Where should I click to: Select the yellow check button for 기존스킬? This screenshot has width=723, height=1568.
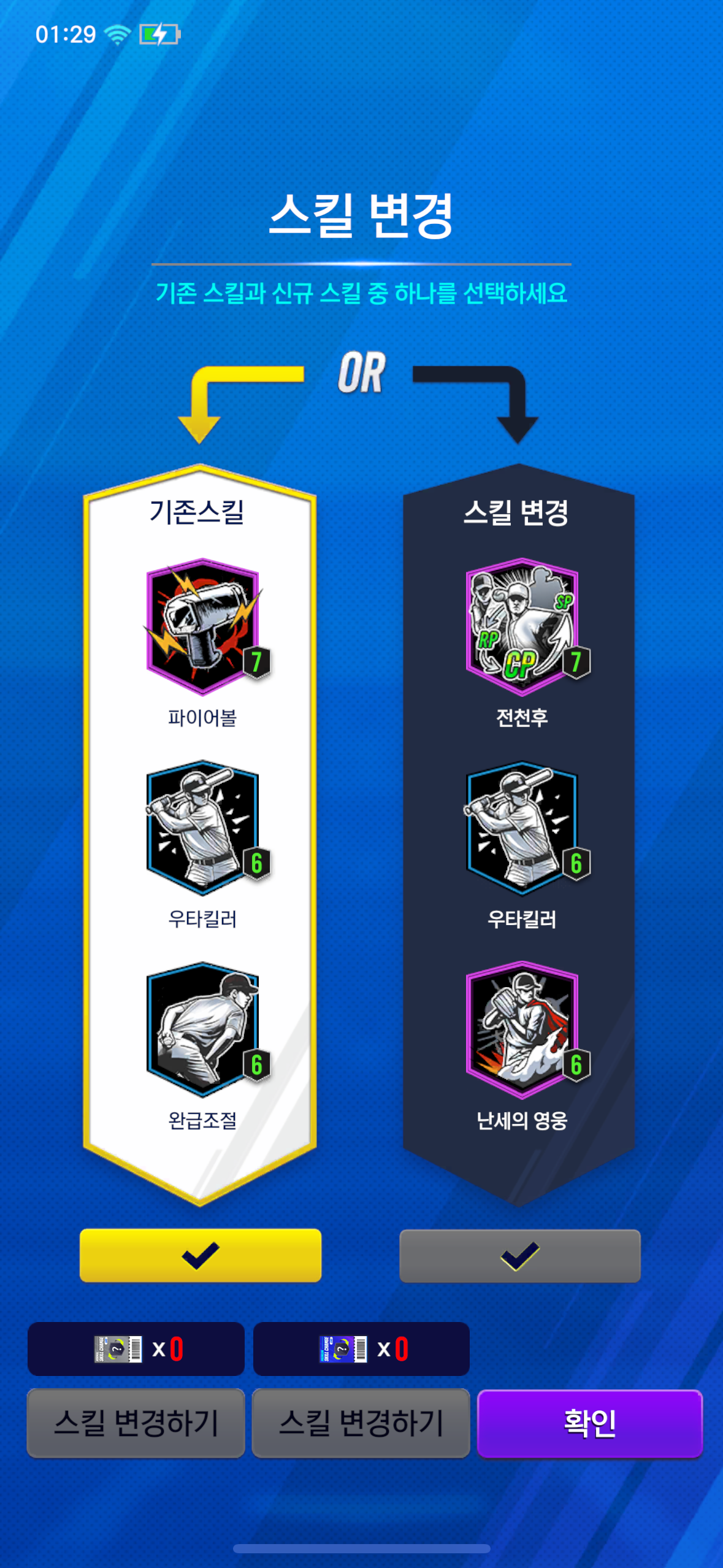[x=201, y=1255]
